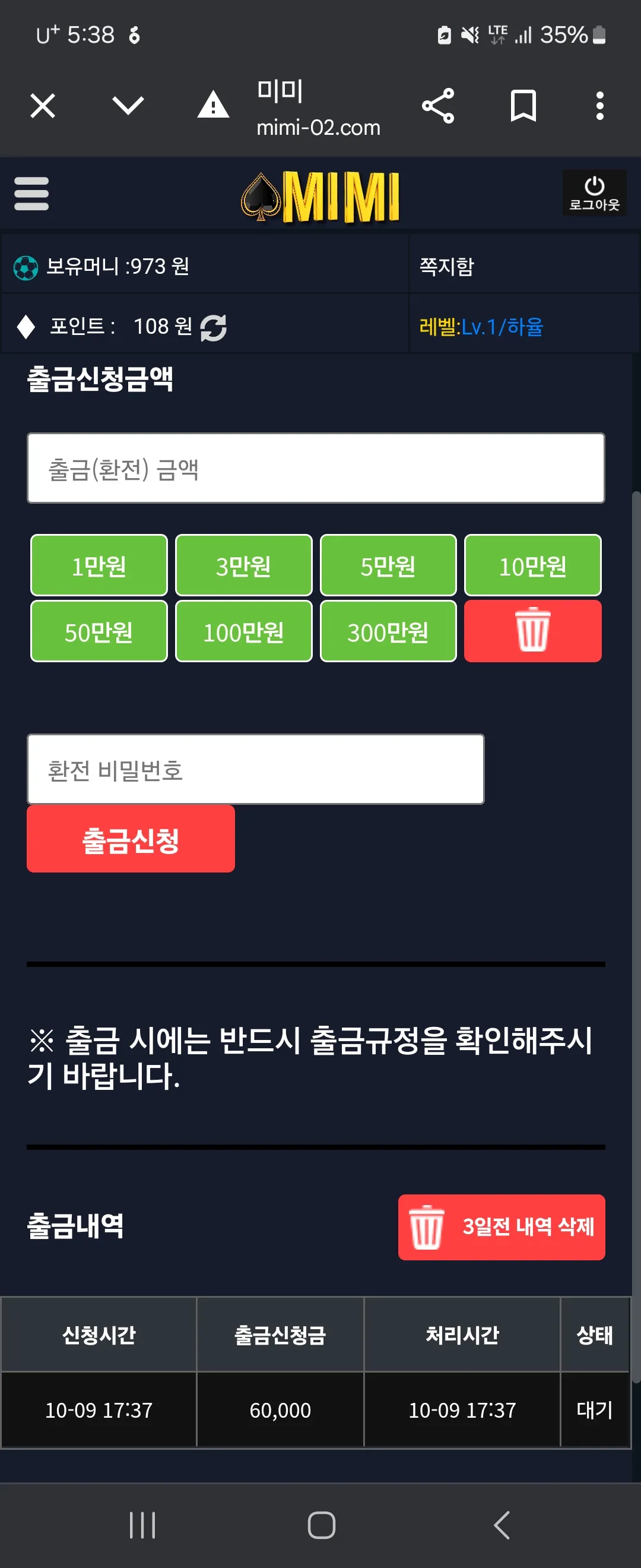The width and height of the screenshot is (641, 1568).
Task: Open the browser overflow menu
Action: (599, 106)
